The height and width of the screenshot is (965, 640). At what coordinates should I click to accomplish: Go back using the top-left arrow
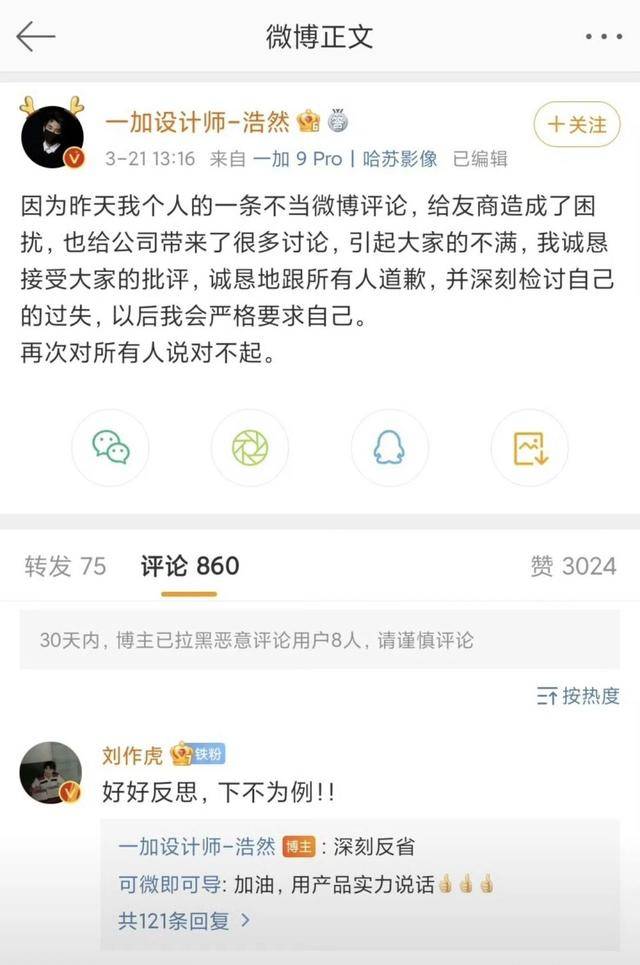click(x=36, y=36)
